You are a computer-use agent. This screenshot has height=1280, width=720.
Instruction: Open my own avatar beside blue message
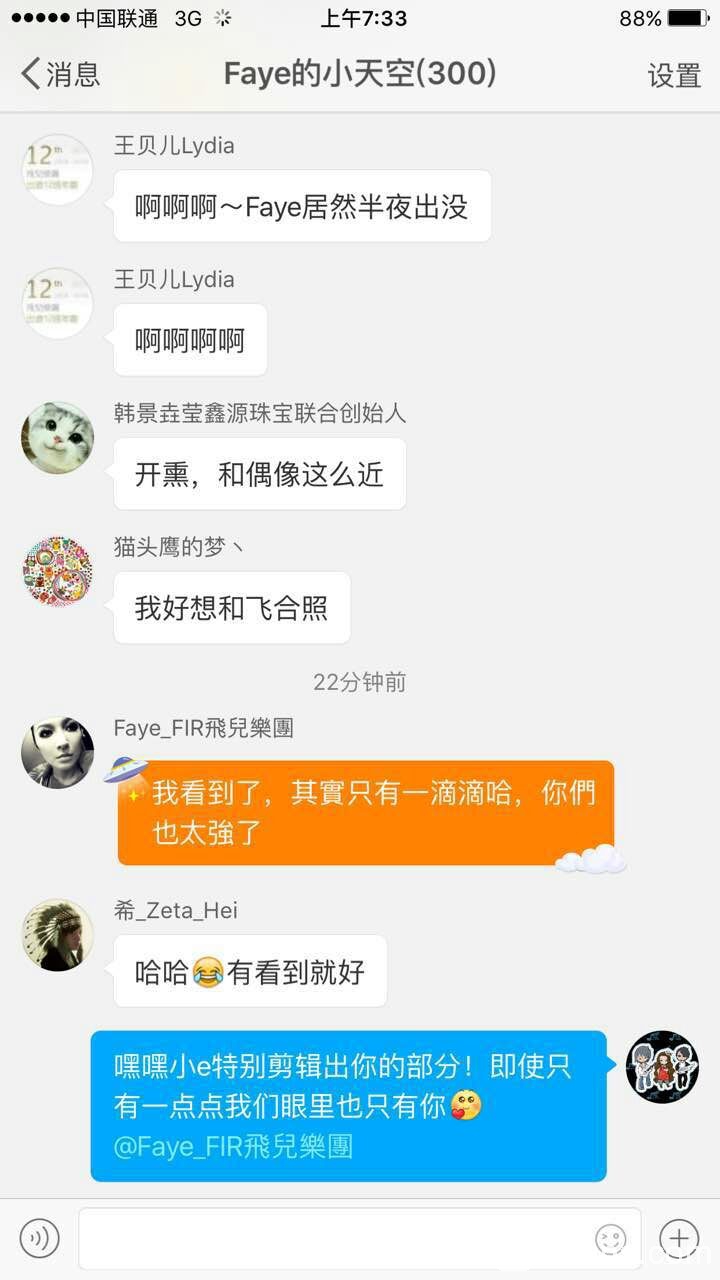tap(662, 1067)
